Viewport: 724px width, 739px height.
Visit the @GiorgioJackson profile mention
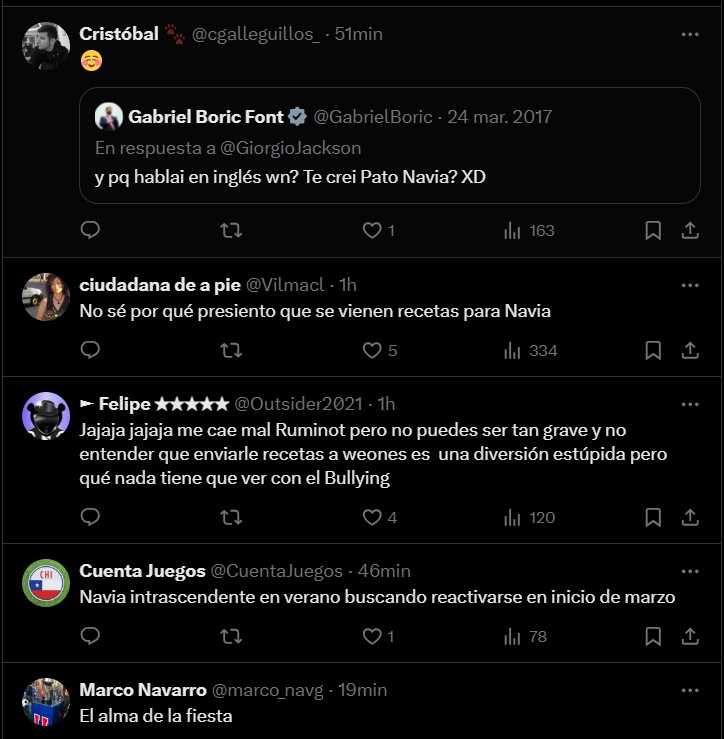291,148
